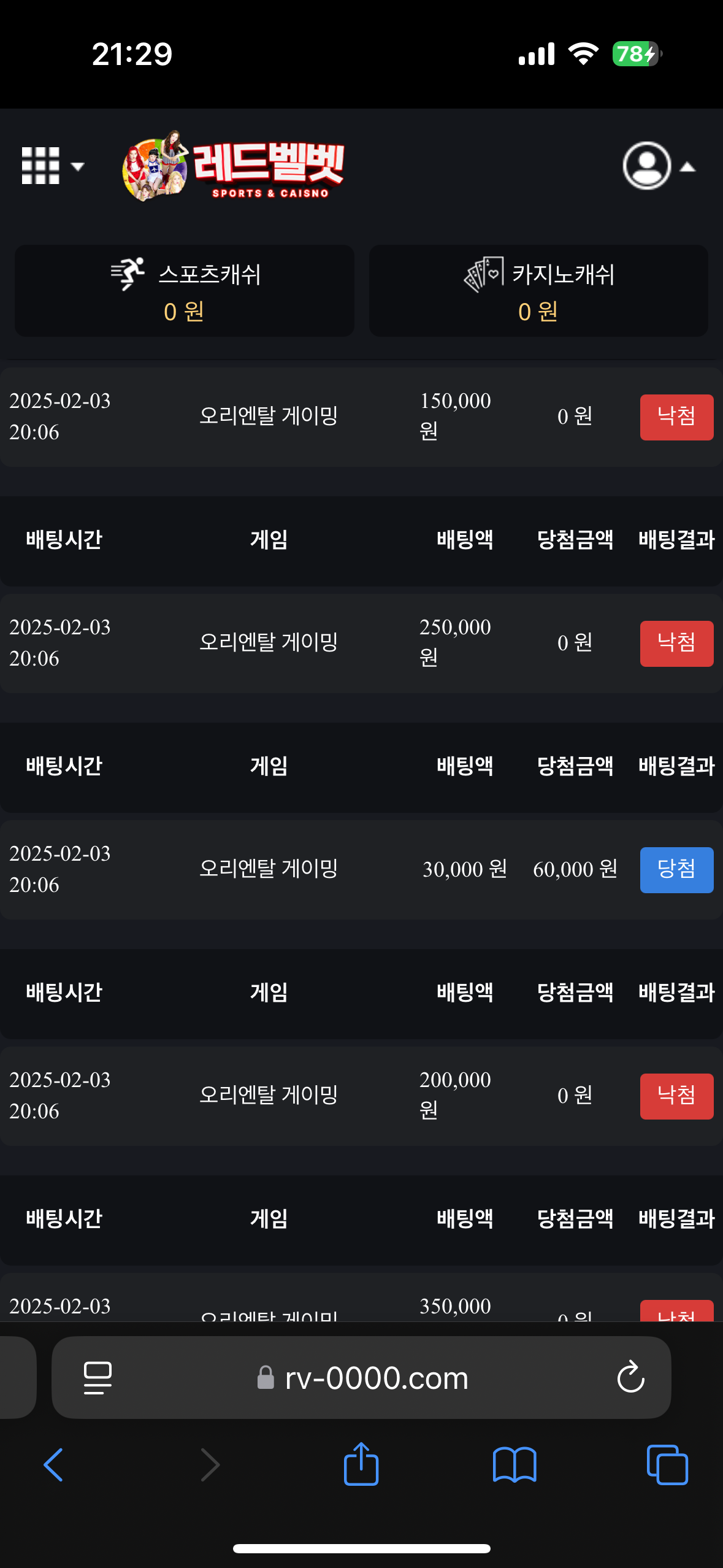Open the grid menu dropdown

(52, 166)
